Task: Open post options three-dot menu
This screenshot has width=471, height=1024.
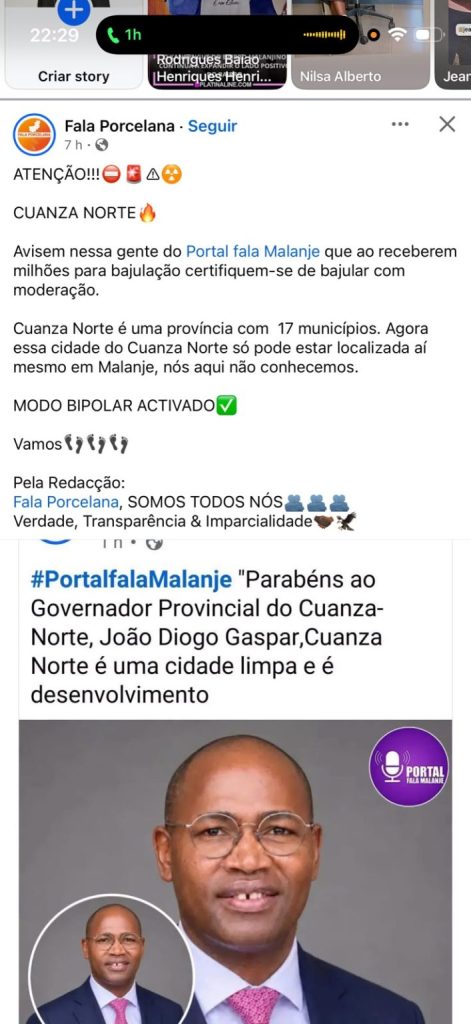Action: 400,125
